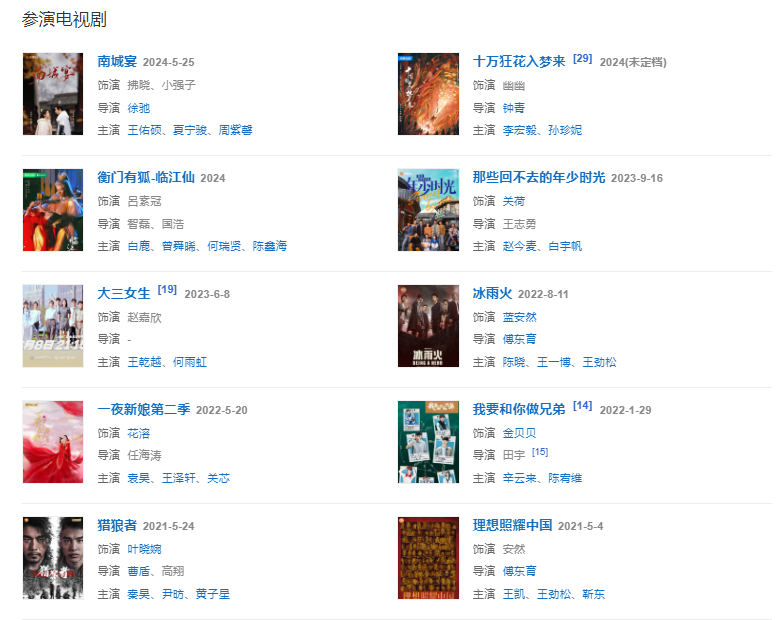View actor 白鹿's page
Screen dimensions: 777x620
tap(139, 246)
